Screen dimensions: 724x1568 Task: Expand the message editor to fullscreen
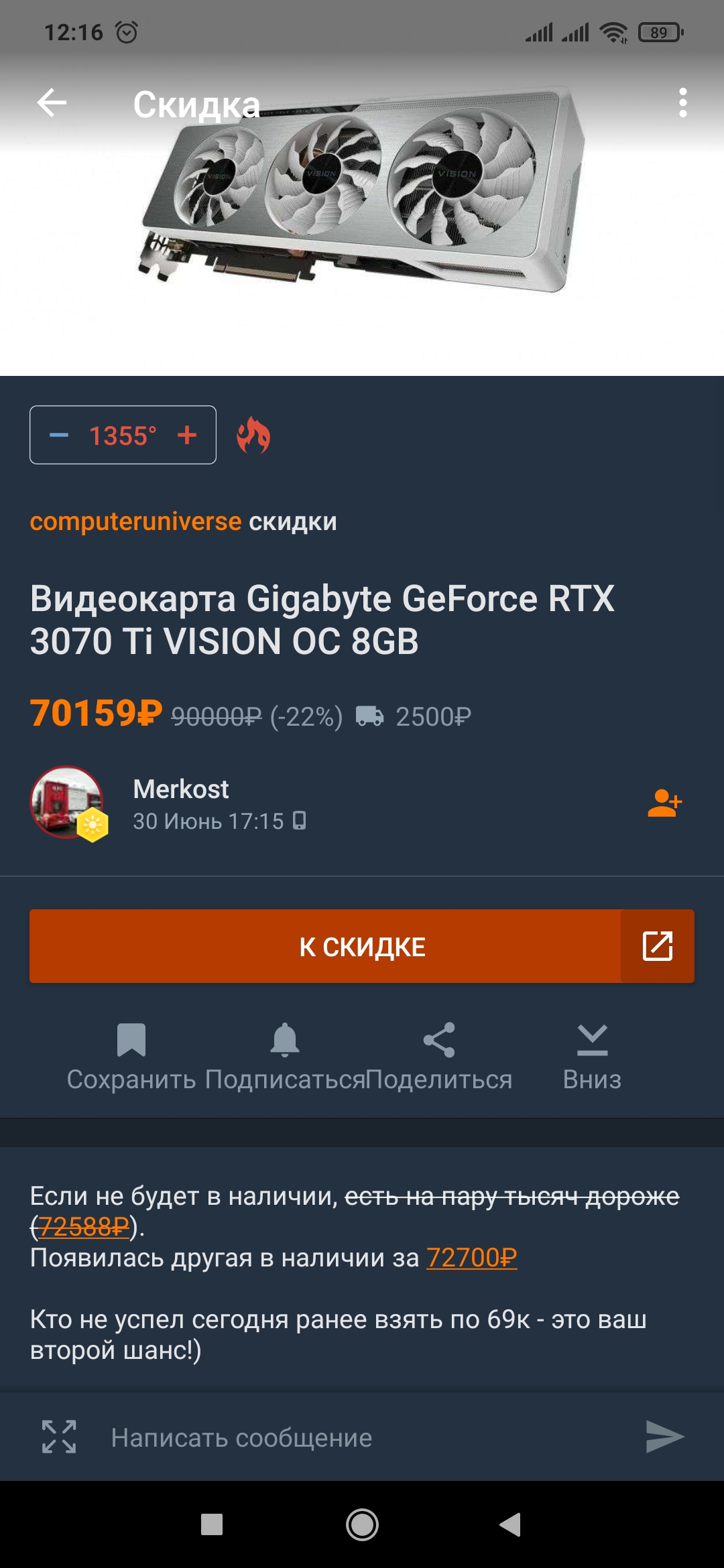click(59, 1437)
